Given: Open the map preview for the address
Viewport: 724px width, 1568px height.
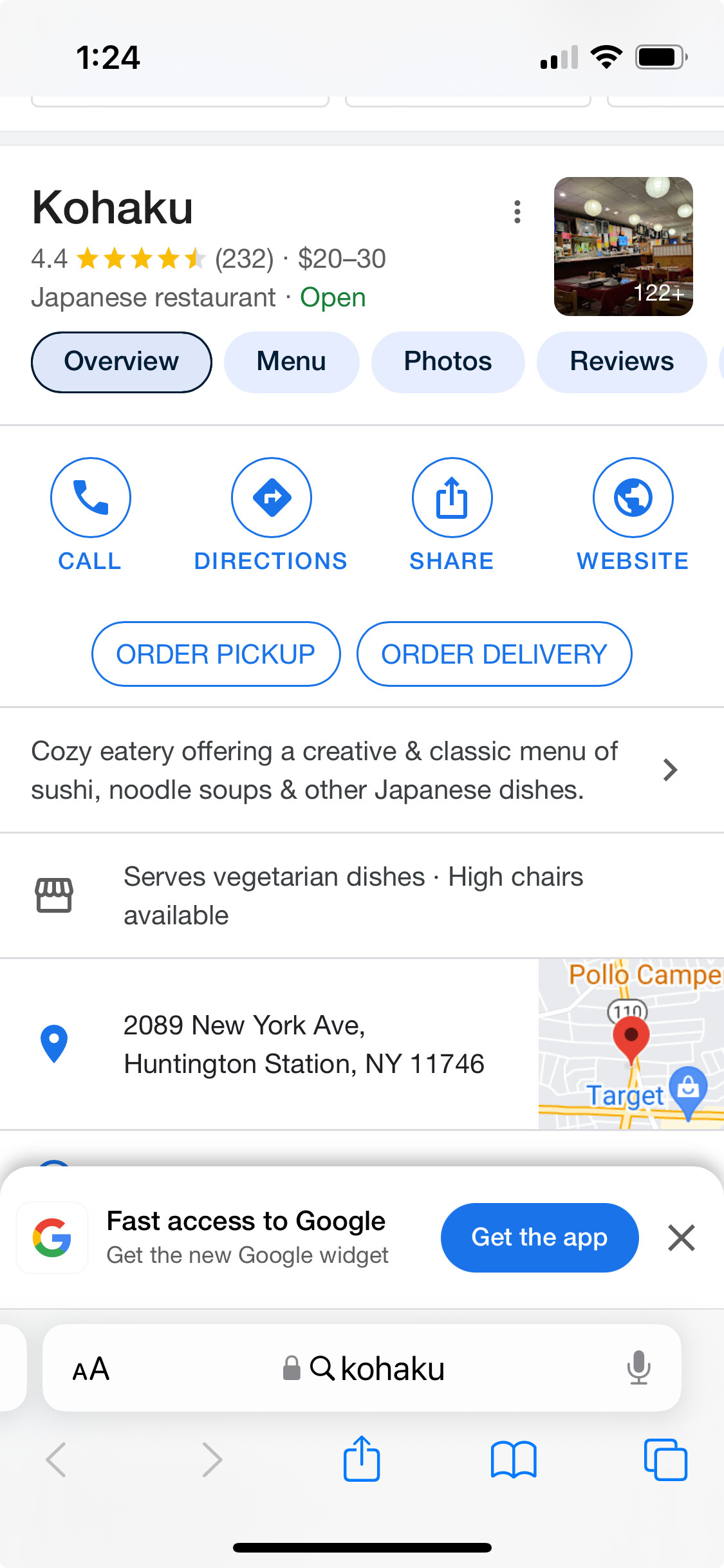Looking at the screenshot, I should (x=631, y=1043).
